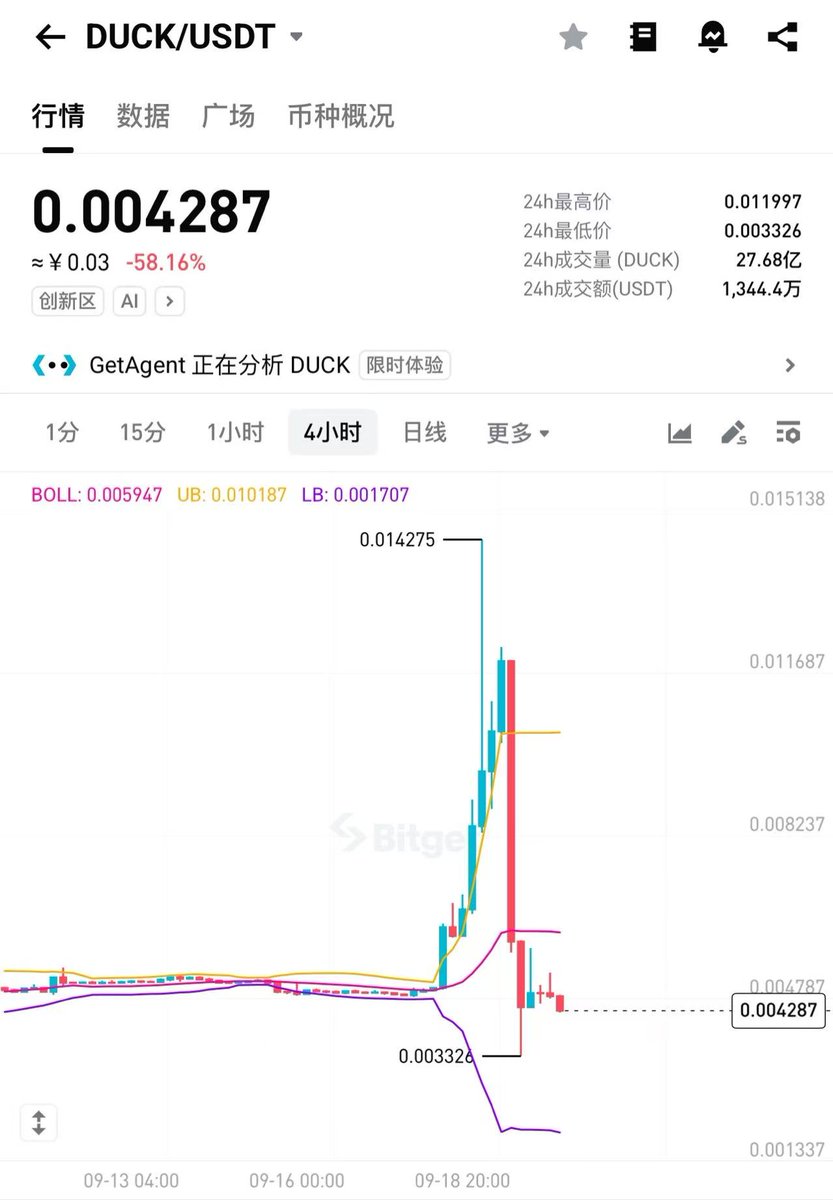The image size is (833, 1200).
Task: Go back using the arrow
Action: coord(49,38)
